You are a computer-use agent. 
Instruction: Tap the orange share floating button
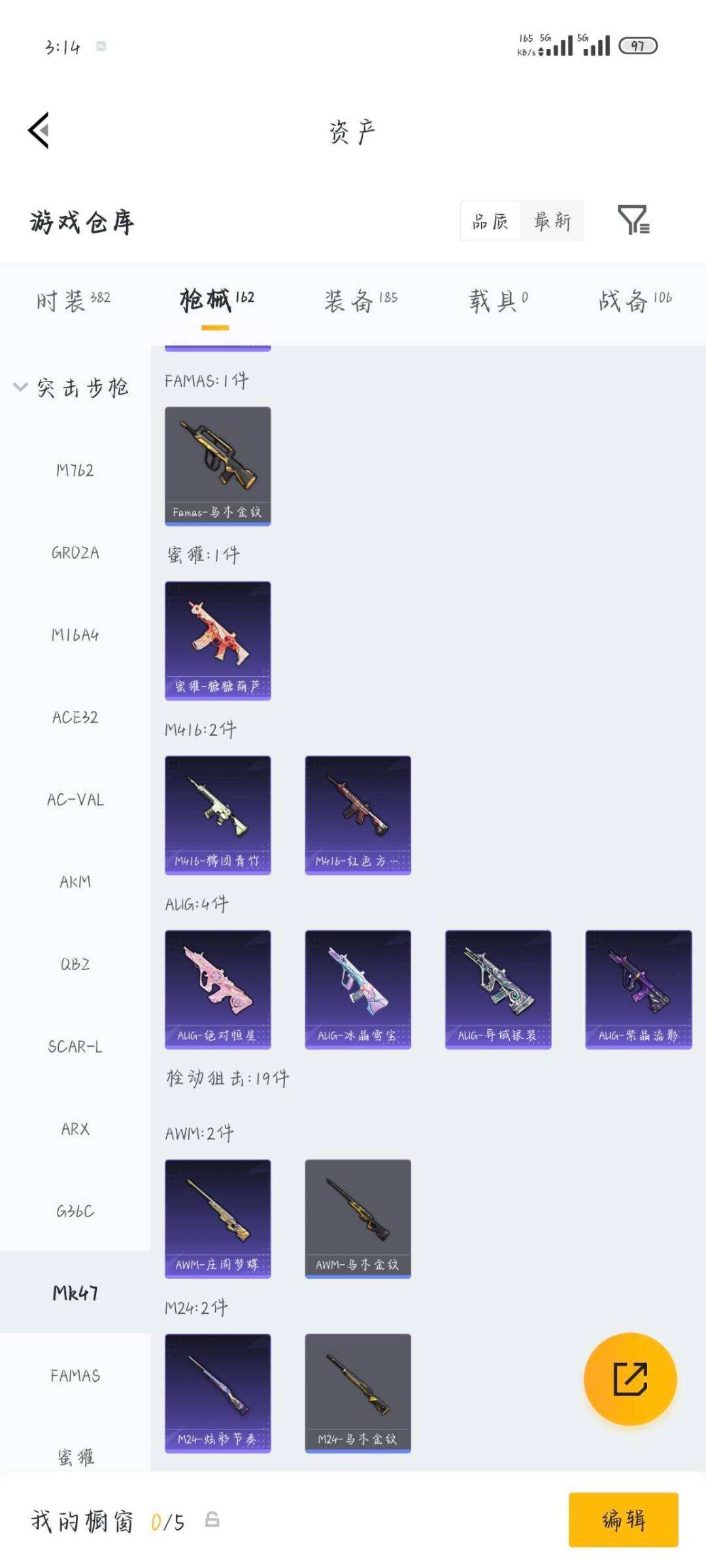point(630,1379)
